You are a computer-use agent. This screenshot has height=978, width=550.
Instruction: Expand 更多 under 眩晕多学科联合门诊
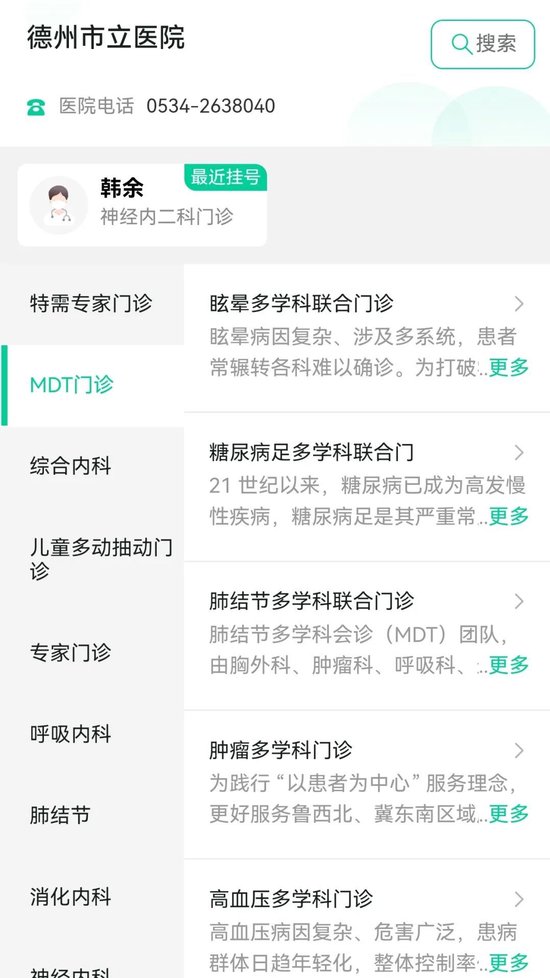[x=508, y=367]
